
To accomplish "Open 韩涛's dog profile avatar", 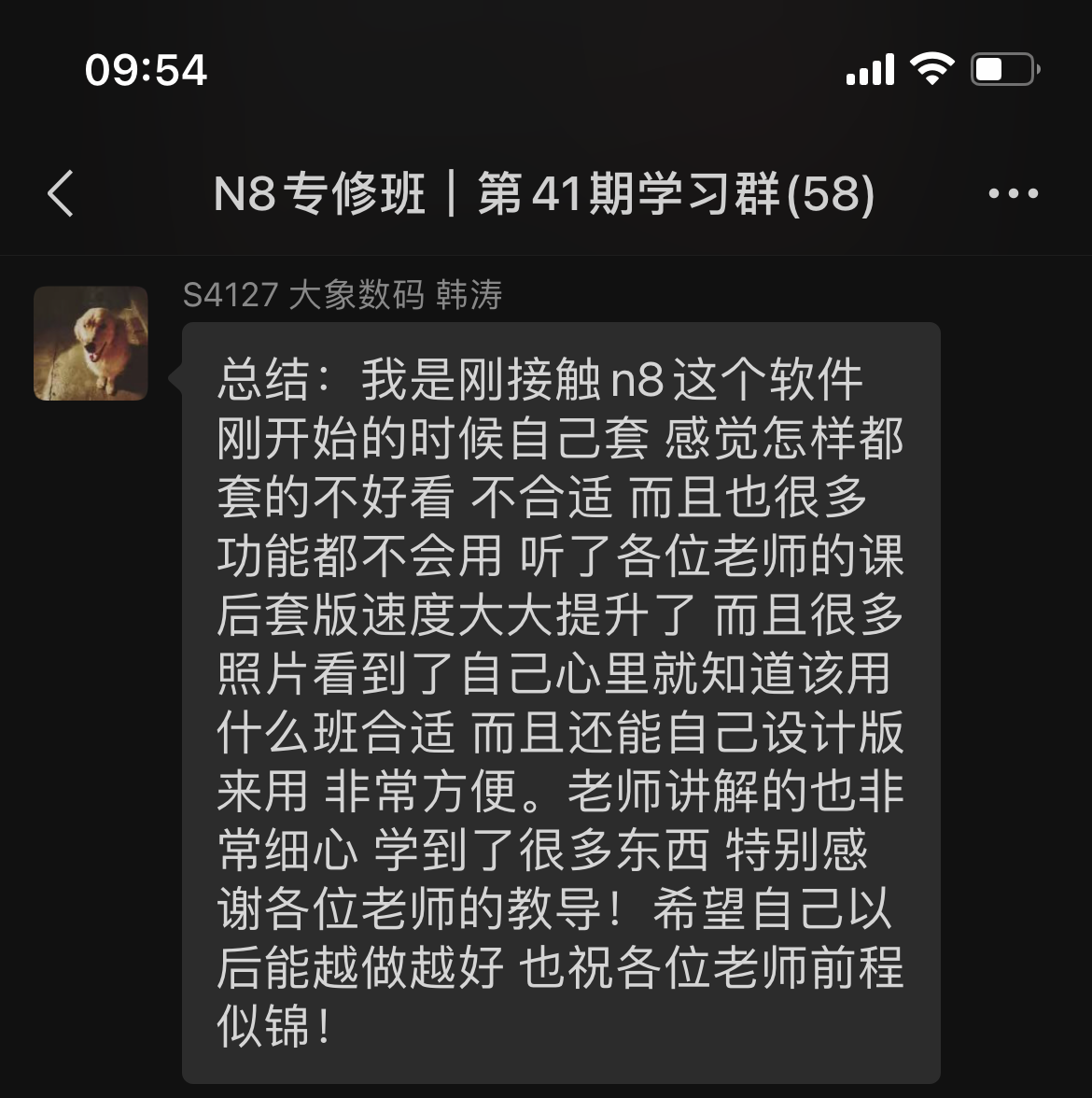I will [91, 344].
